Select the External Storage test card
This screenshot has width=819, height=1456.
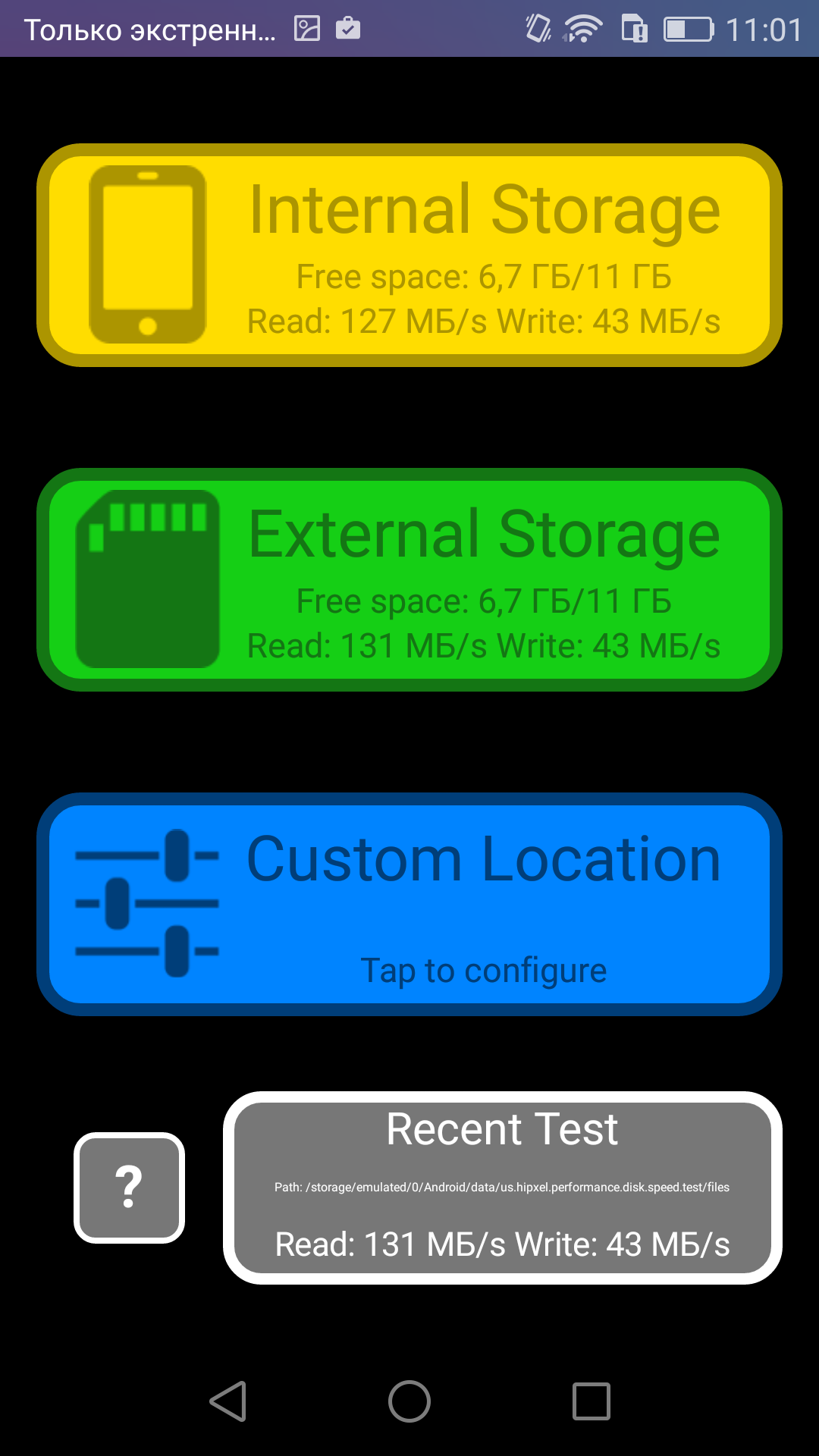pyautogui.click(x=409, y=579)
